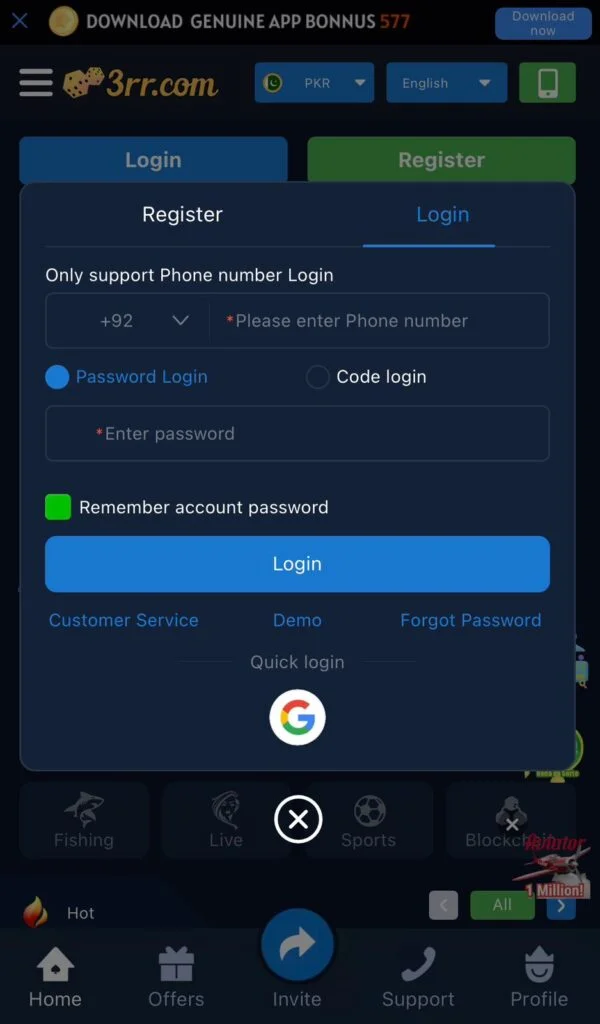This screenshot has width=600, height=1024.
Task: Change language from English dropdown
Action: tap(446, 83)
